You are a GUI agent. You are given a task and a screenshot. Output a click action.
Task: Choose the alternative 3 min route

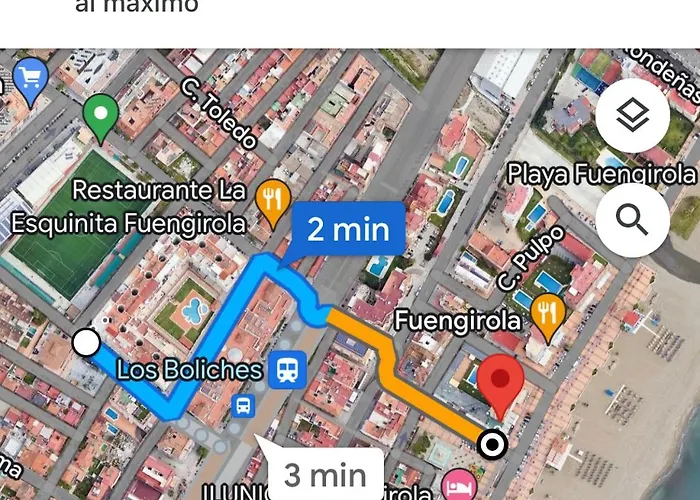[x=326, y=474]
